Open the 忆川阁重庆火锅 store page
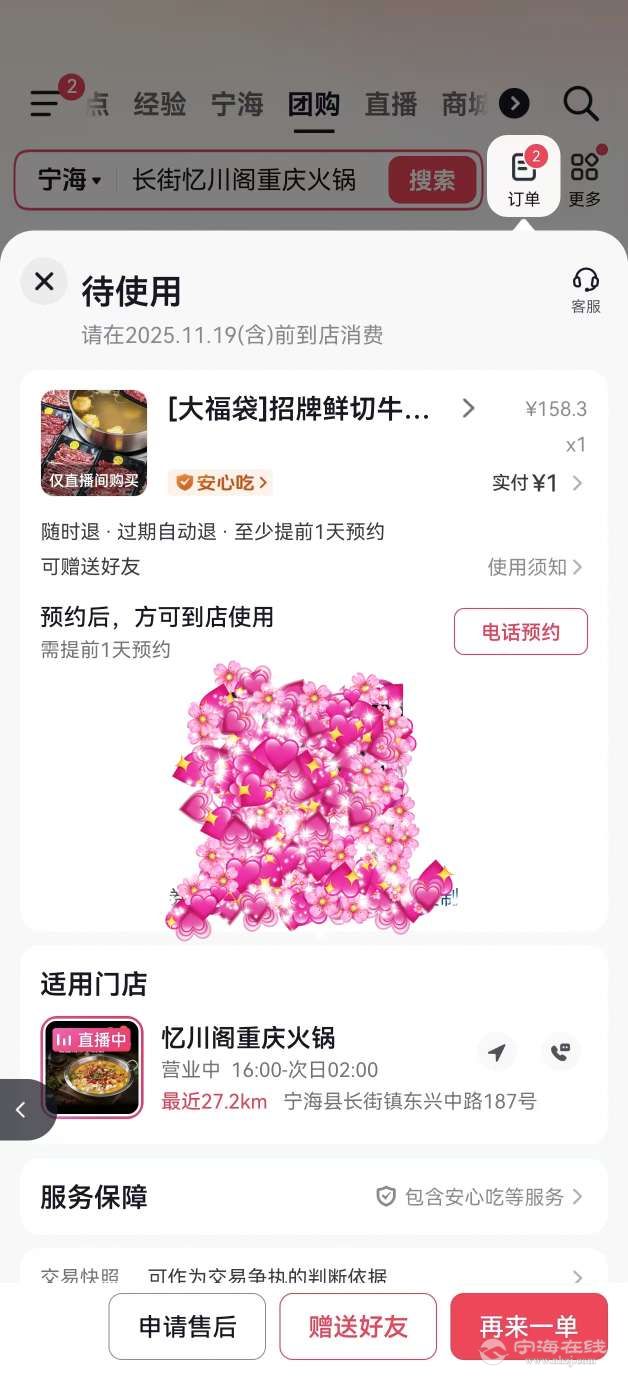 [248, 1038]
